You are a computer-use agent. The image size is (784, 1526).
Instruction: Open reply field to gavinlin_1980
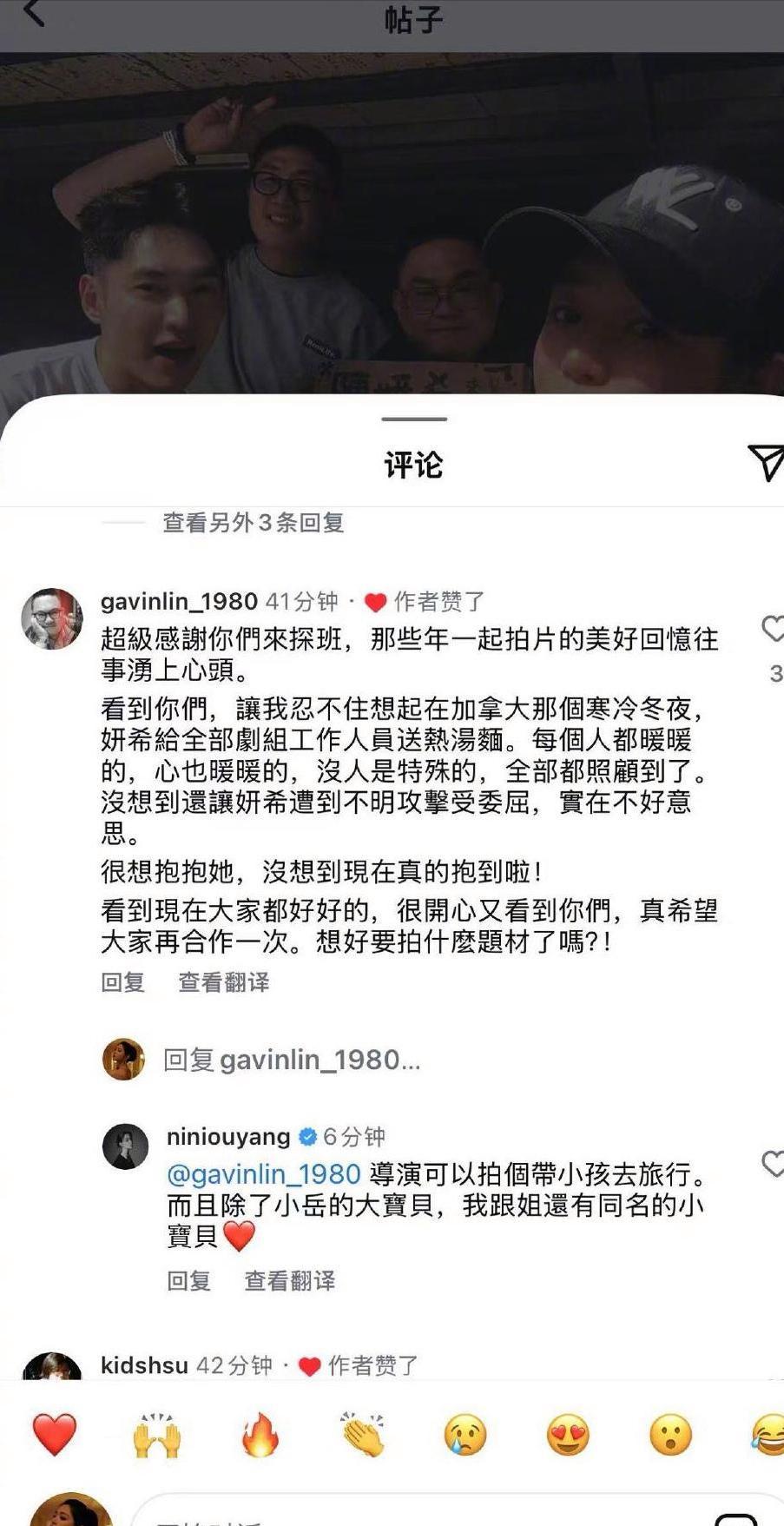(291, 1060)
